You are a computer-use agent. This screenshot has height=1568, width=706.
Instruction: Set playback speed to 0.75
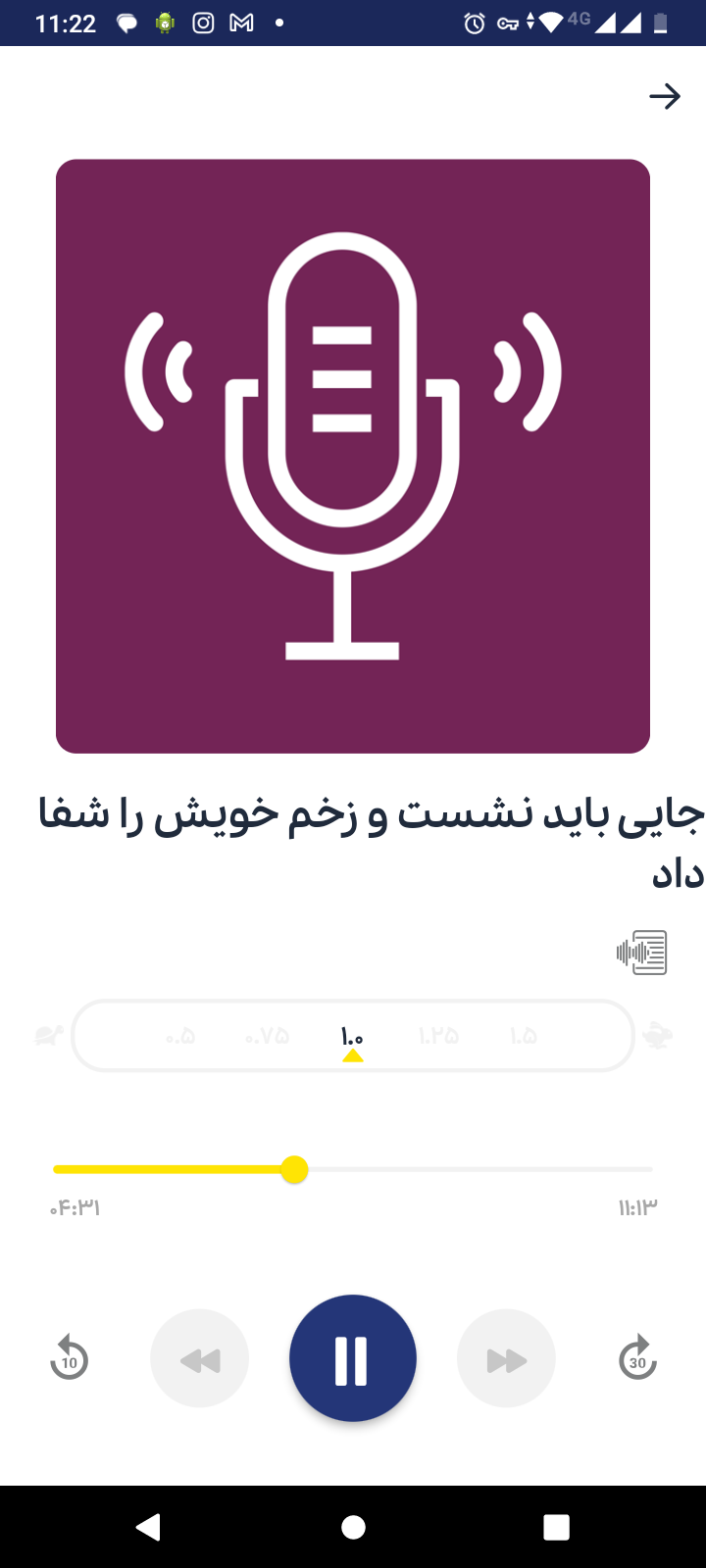point(267,1036)
